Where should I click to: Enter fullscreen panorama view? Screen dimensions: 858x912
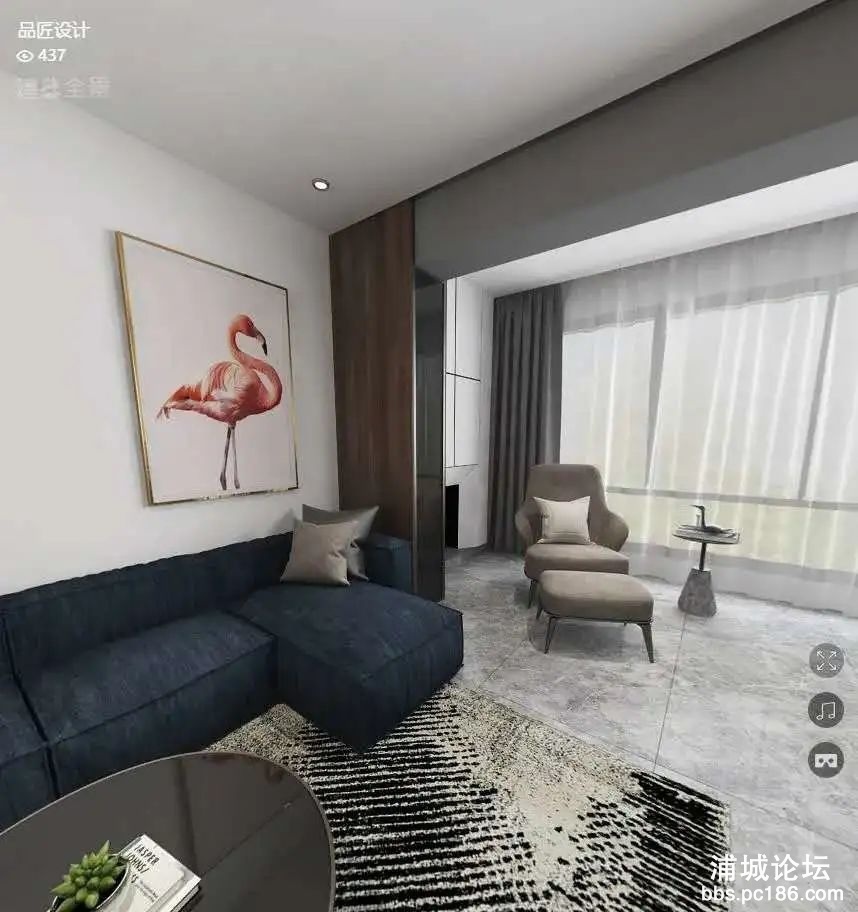click(826, 660)
